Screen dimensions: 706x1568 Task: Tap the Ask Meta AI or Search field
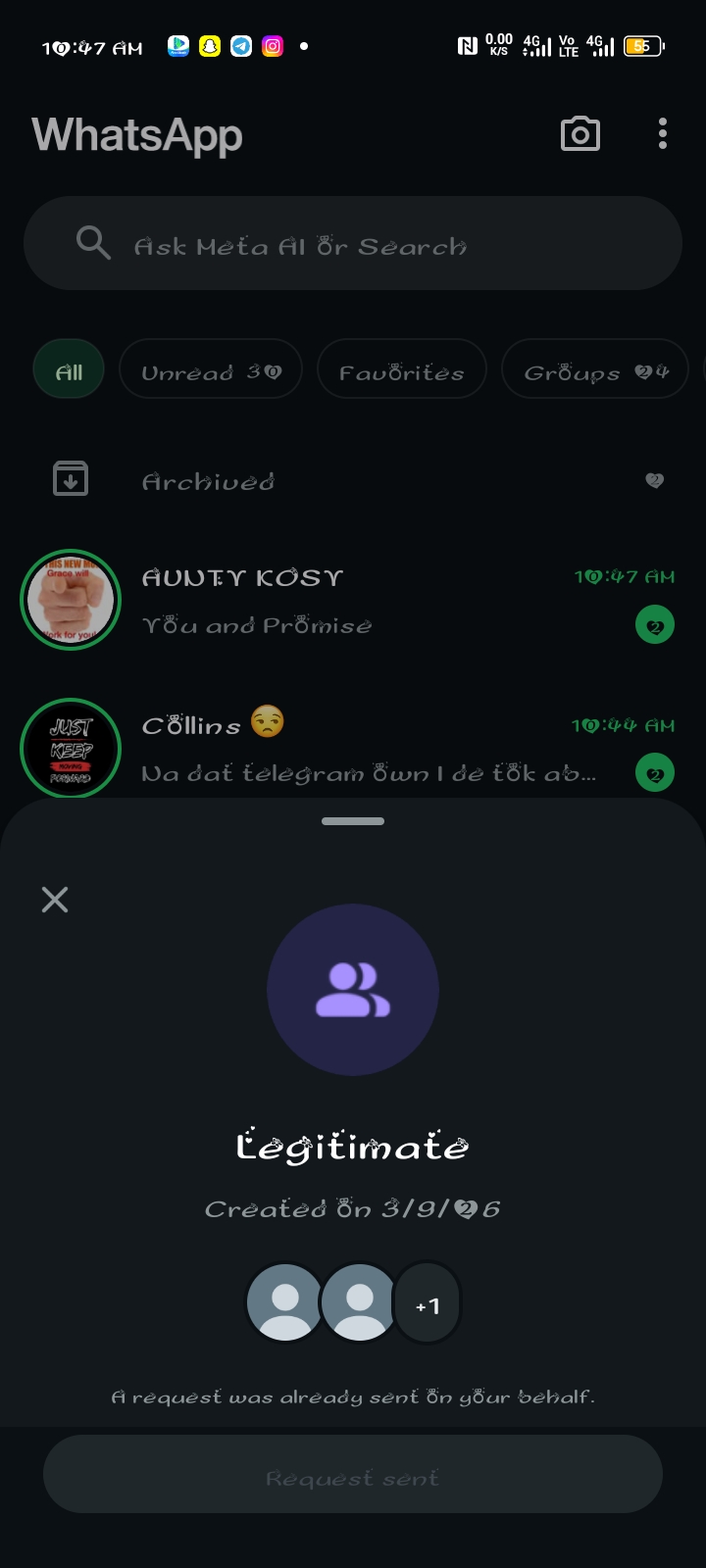(x=353, y=243)
